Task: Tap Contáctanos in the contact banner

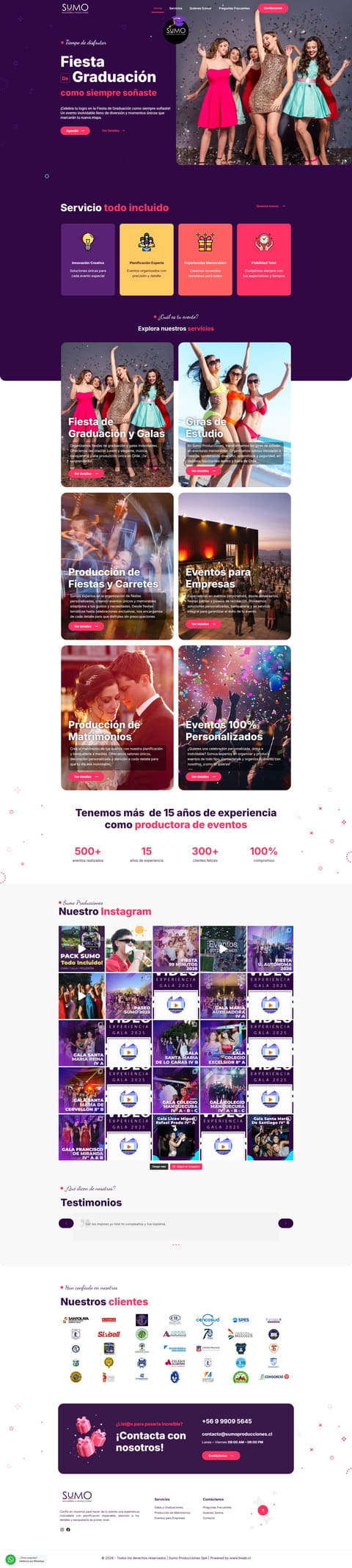Action: pos(221,1455)
